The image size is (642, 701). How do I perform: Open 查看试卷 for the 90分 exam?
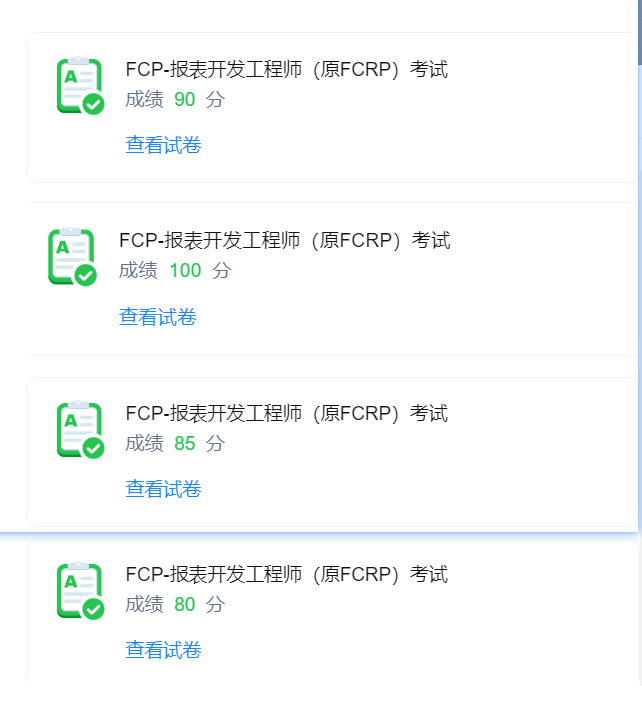tap(163, 145)
